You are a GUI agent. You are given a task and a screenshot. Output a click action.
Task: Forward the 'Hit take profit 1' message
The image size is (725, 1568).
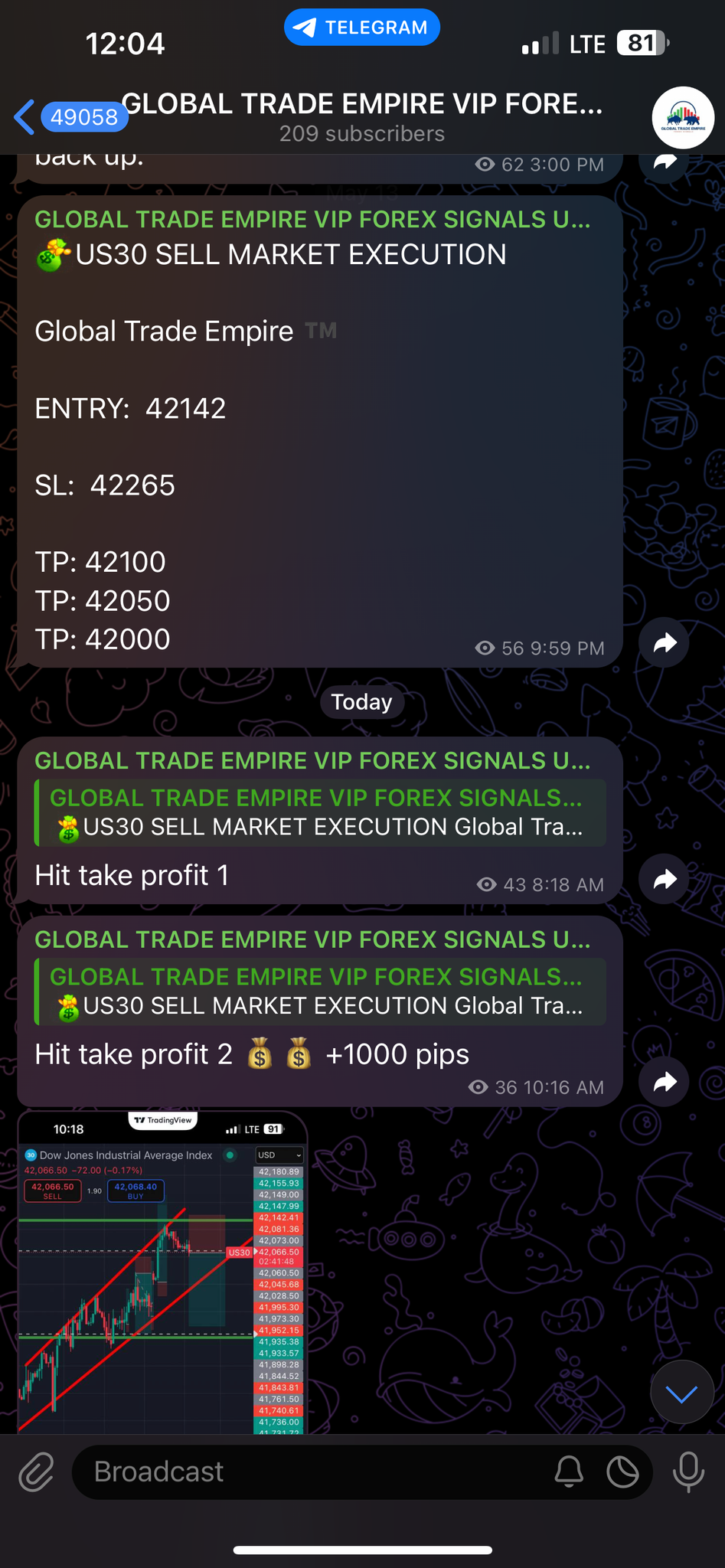(x=665, y=879)
